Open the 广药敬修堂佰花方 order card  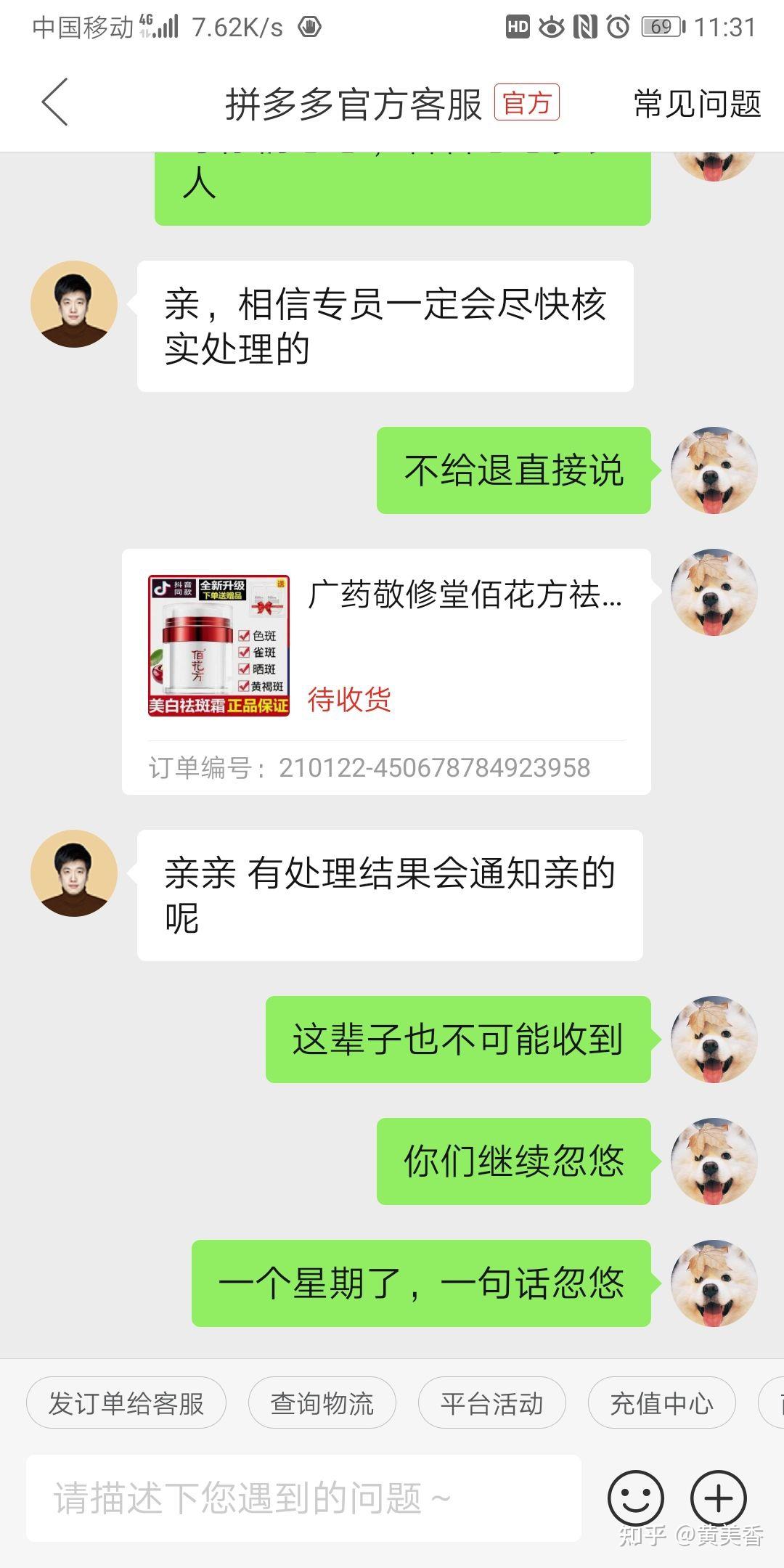click(x=386, y=671)
